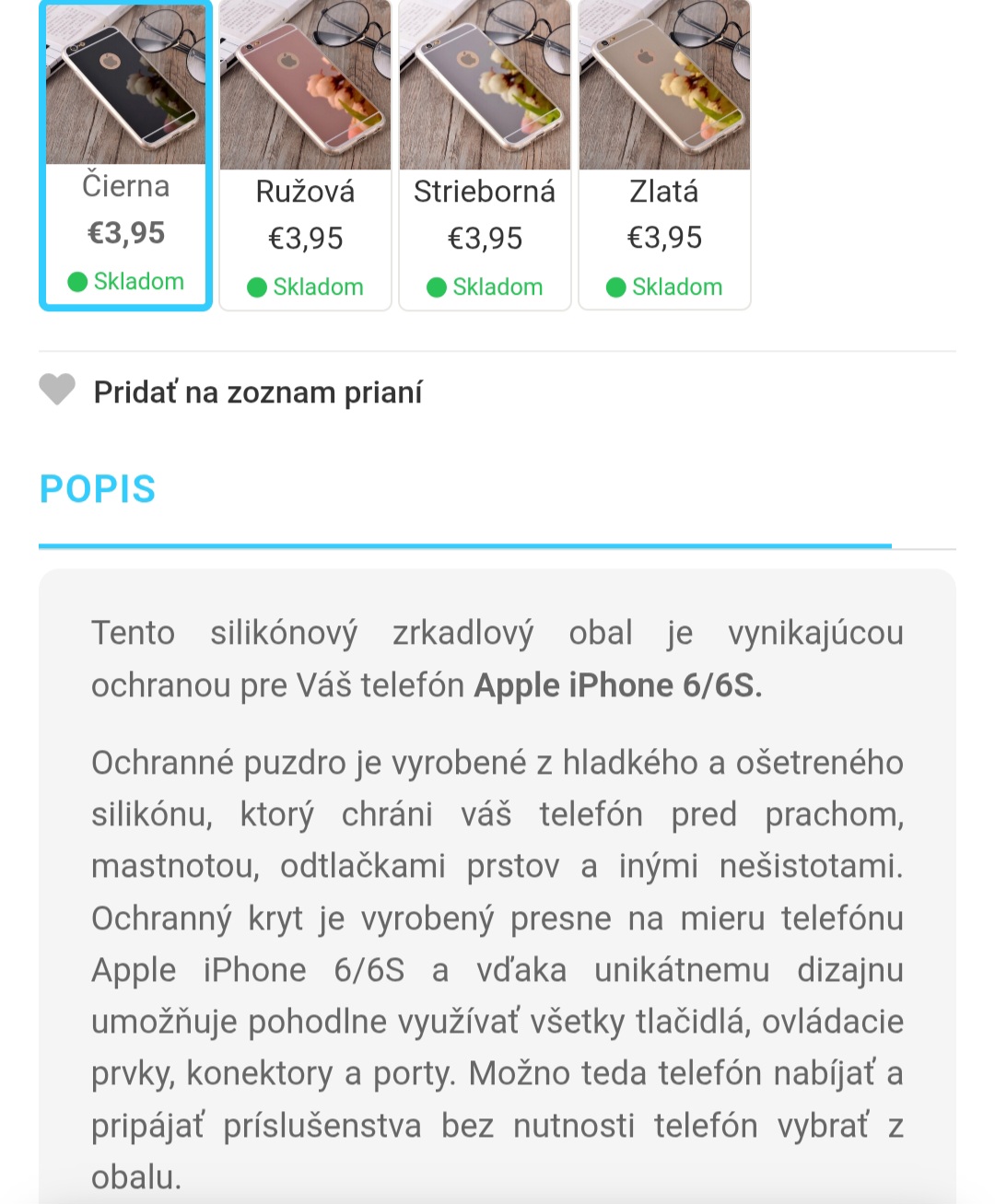
Task: Select the Zlatá color variant
Action: 664,157
